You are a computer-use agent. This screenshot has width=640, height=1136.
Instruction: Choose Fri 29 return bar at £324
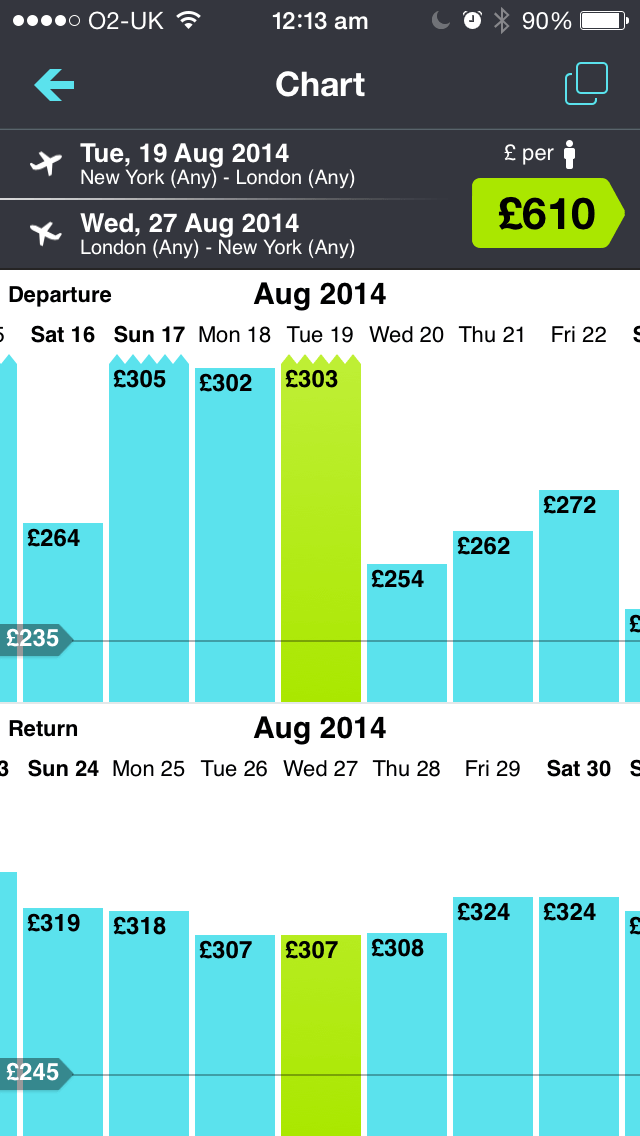[493, 1016]
